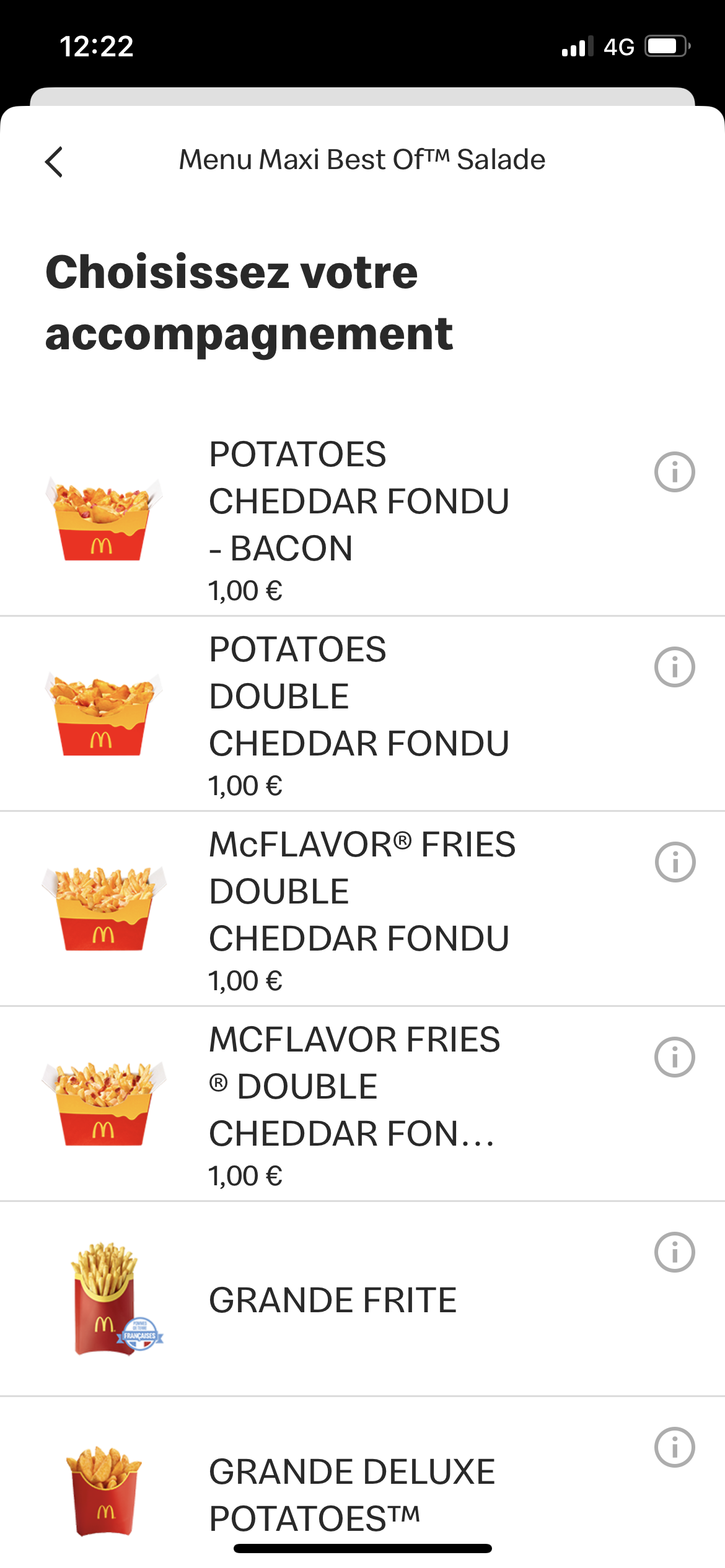Screen dimensions: 725x1568
Task: Choose Grande Frite as the side
Action: [x=333, y=1300]
